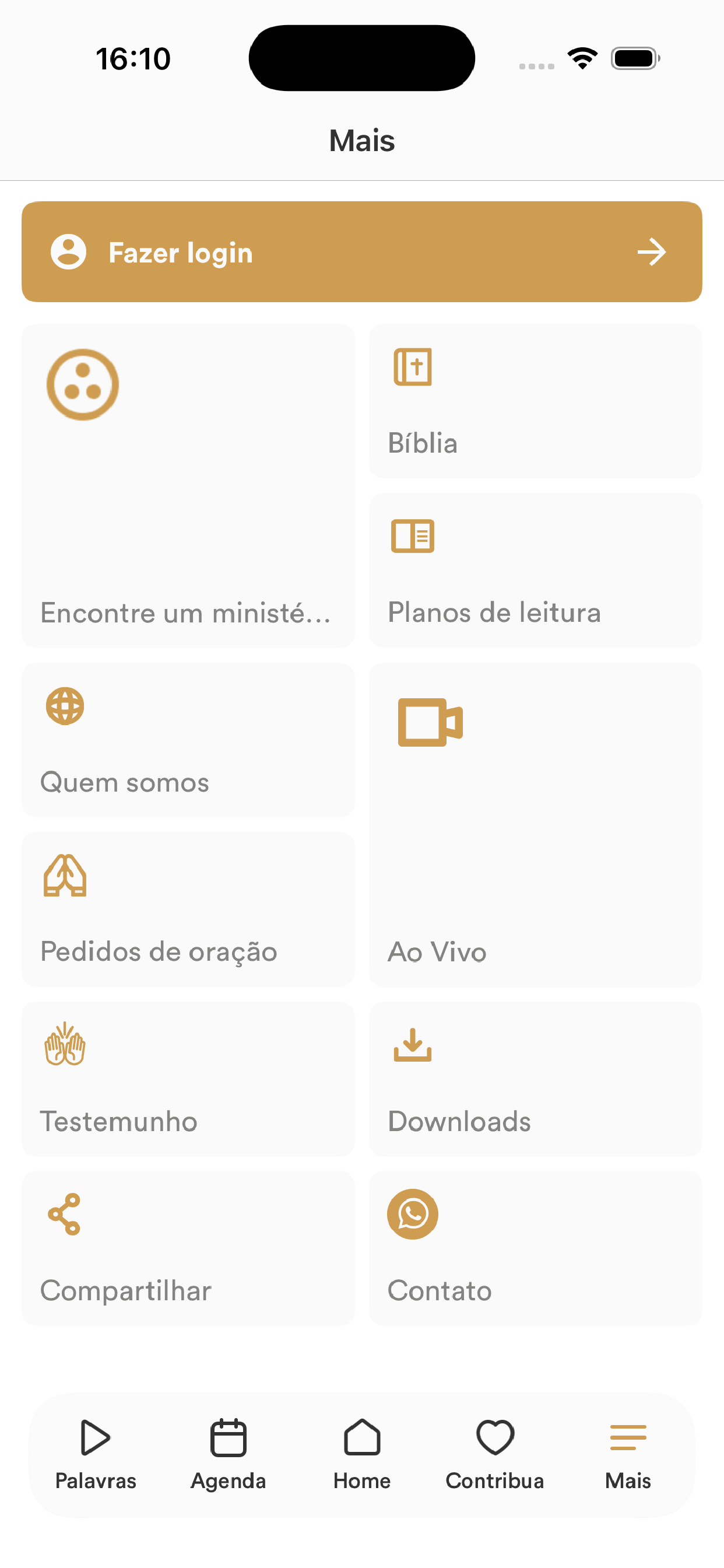Open the Ao Vivo live stream card
Viewport: 724px width, 1568px height.
[535, 825]
